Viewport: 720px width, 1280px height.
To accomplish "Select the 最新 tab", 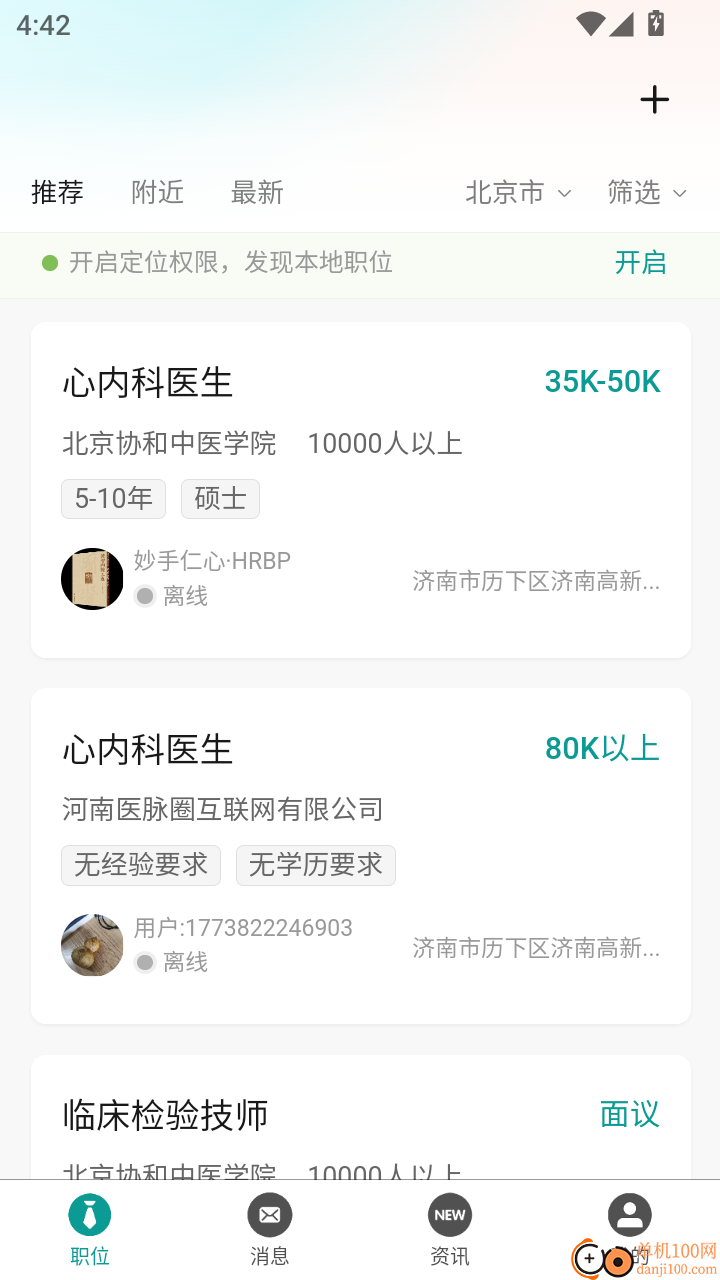I will 257,192.
